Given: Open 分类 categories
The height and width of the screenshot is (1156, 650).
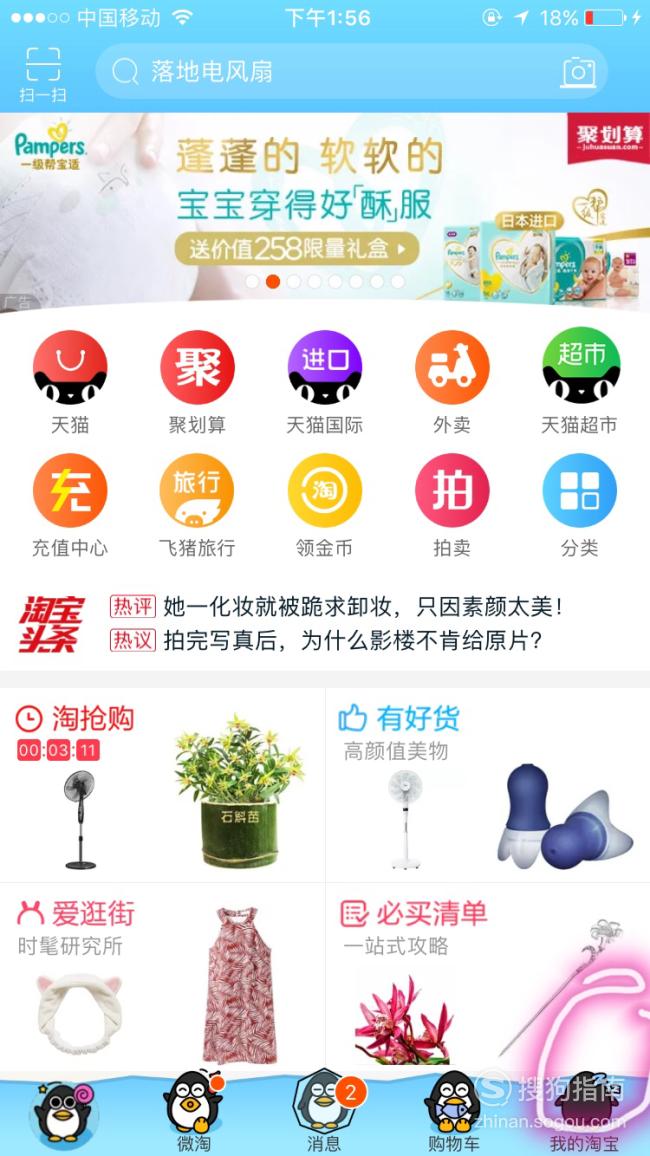Looking at the screenshot, I should coord(579,506).
